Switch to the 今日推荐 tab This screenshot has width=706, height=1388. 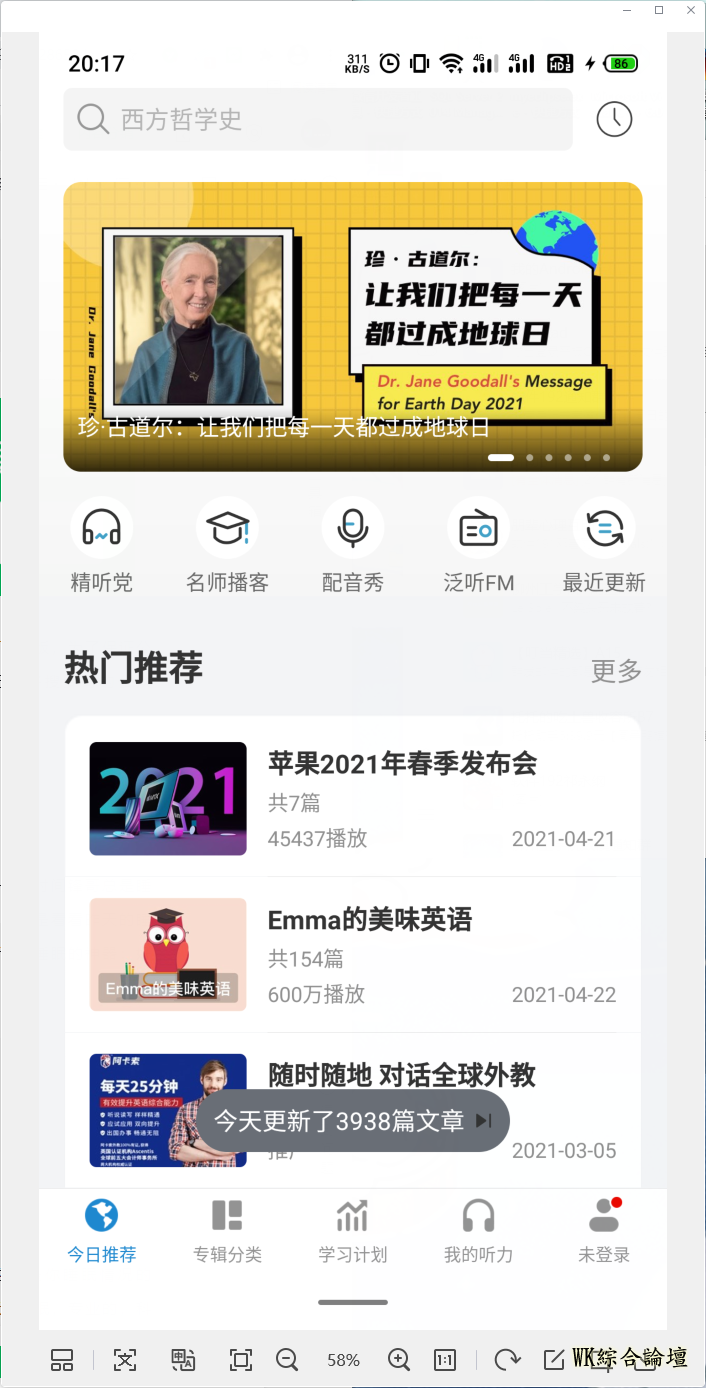(102, 1232)
